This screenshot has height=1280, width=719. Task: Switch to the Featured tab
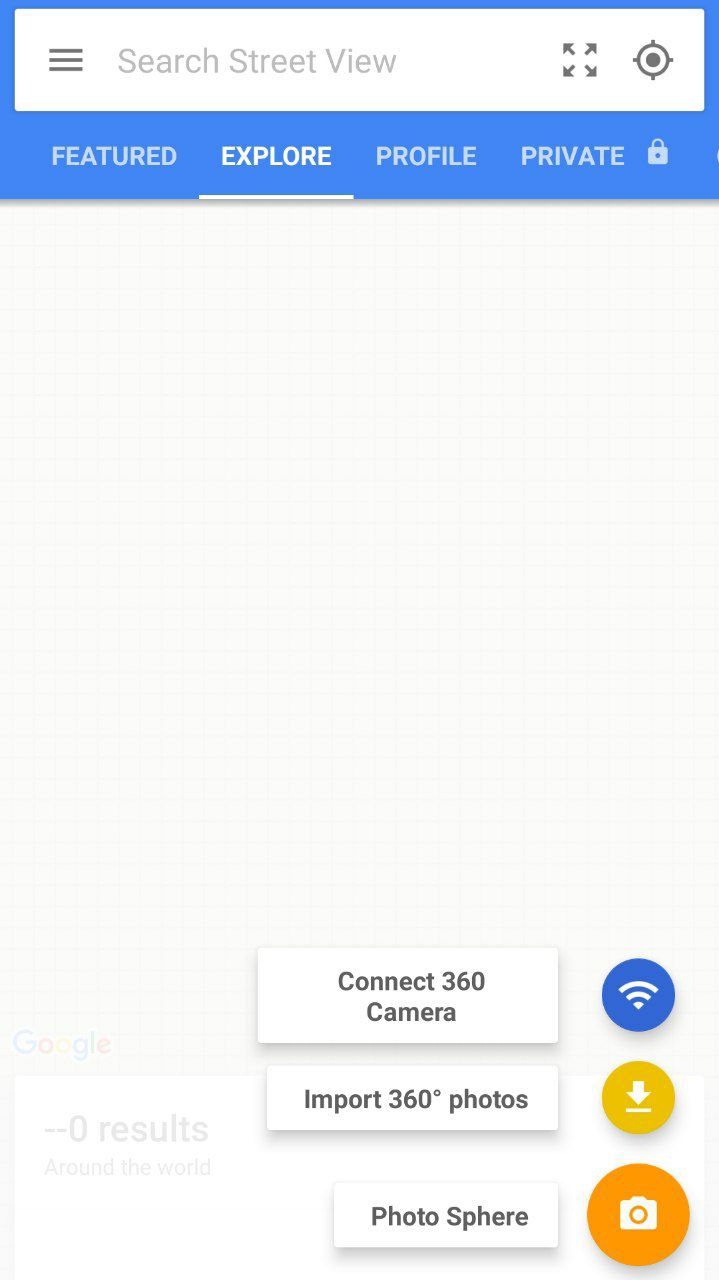pyautogui.click(x=114, y=156)
